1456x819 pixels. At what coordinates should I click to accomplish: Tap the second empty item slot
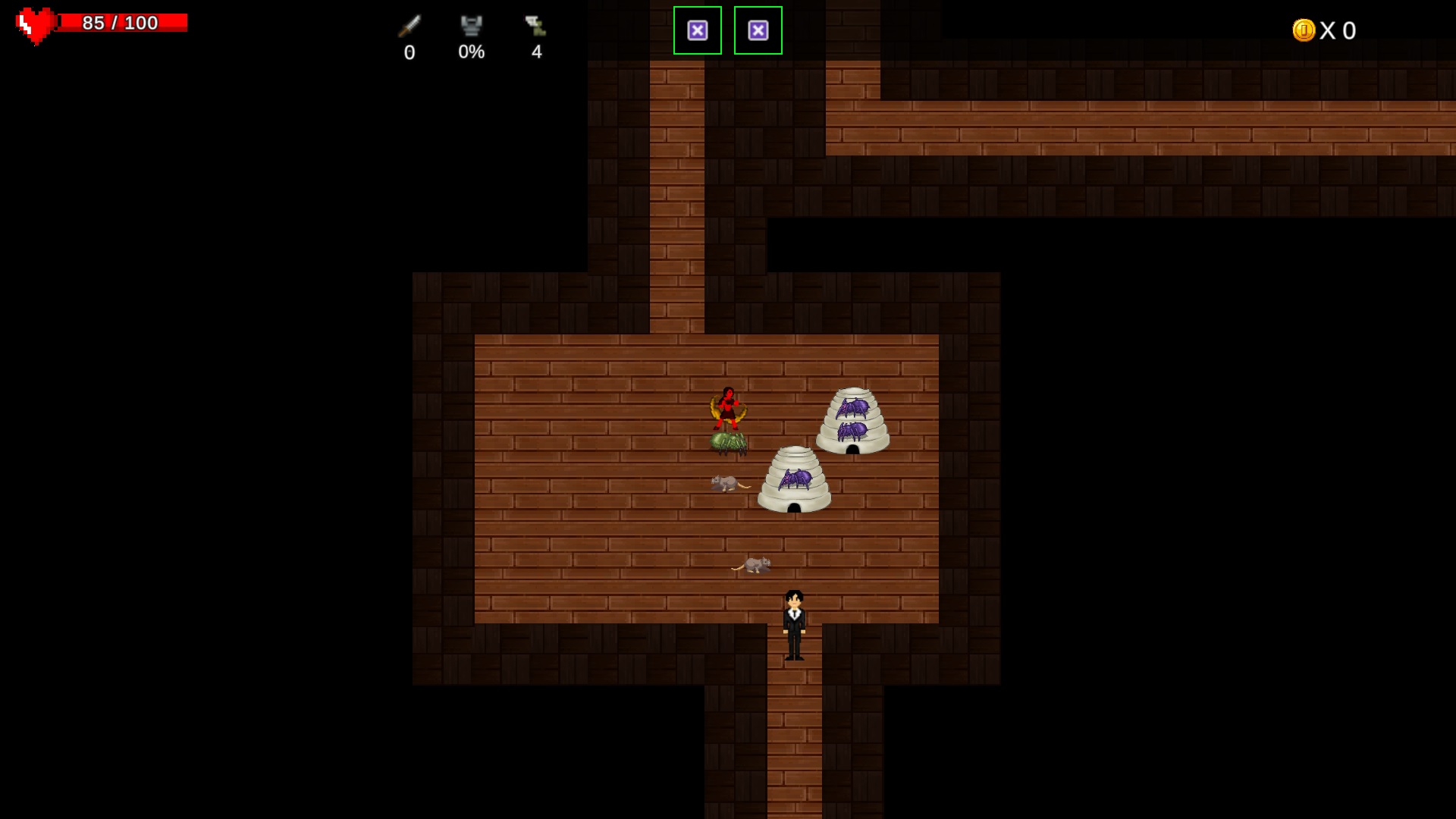[x=758, y=30]
